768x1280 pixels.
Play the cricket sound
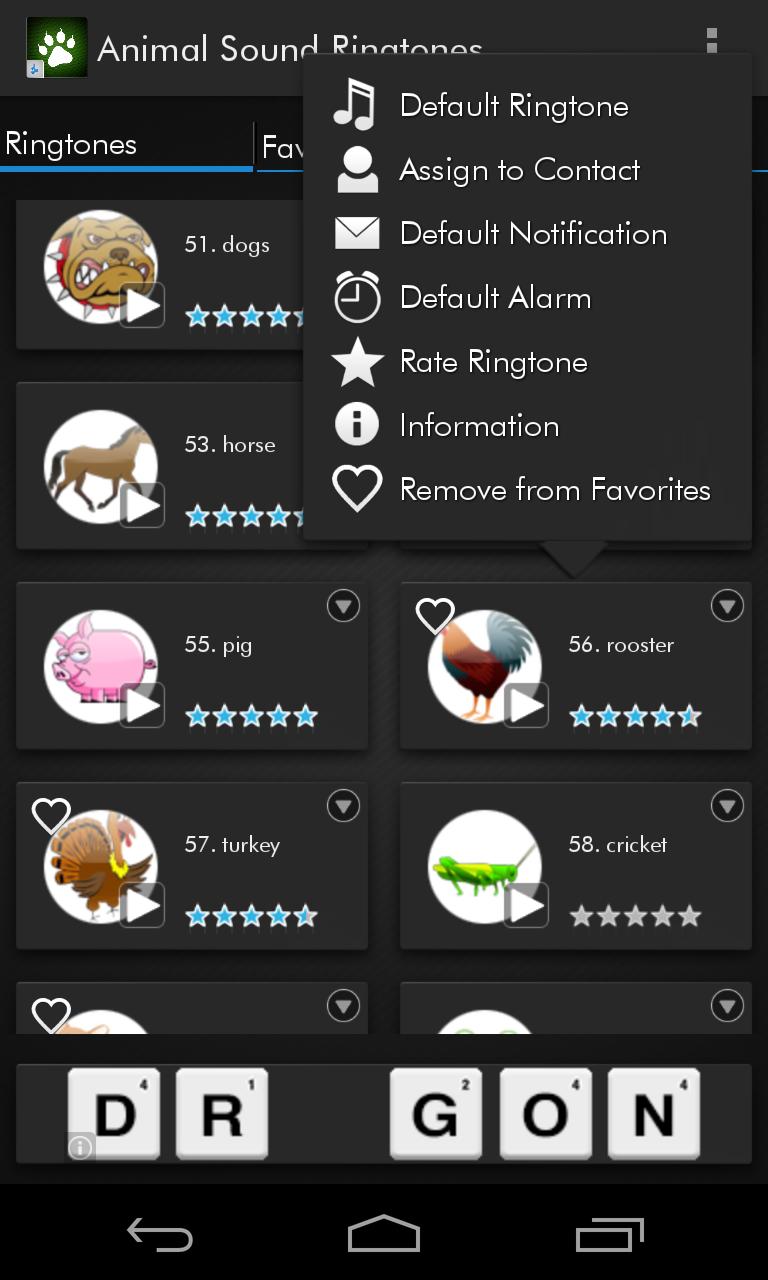(x=526, y=905)
